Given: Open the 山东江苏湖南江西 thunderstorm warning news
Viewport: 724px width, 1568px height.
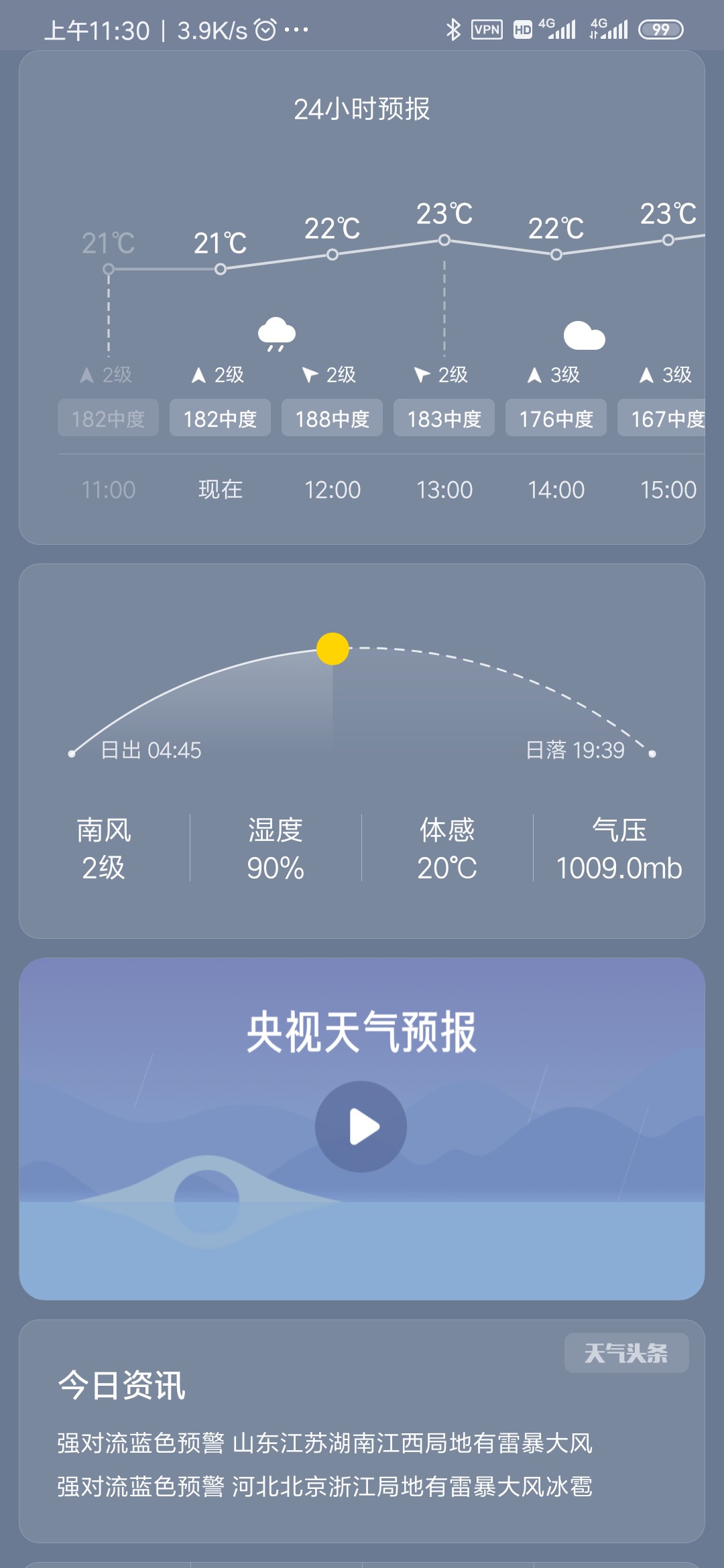Looking at the screenshot, I should click(325, 1443).
